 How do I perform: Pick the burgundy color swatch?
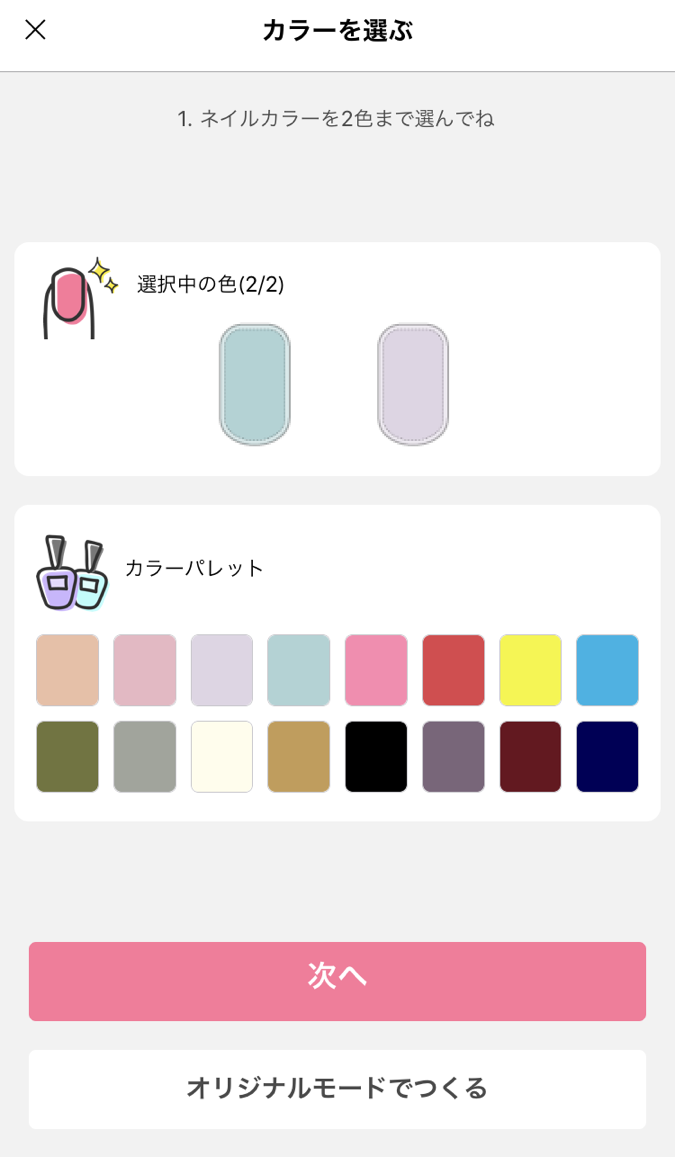pos(530,757)
